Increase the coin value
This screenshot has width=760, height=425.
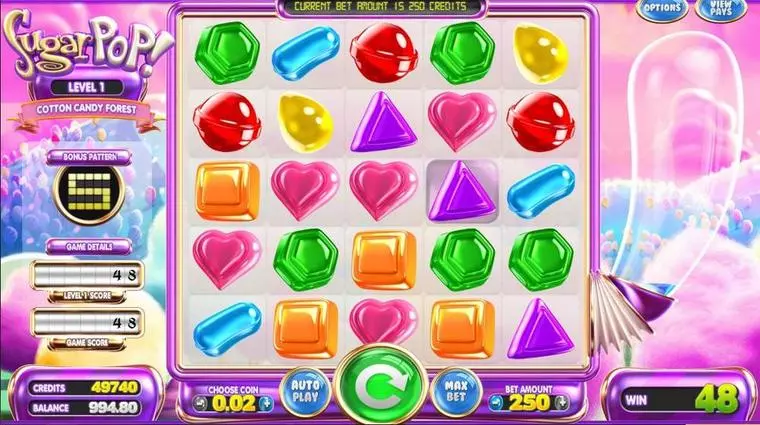[266, 403]
